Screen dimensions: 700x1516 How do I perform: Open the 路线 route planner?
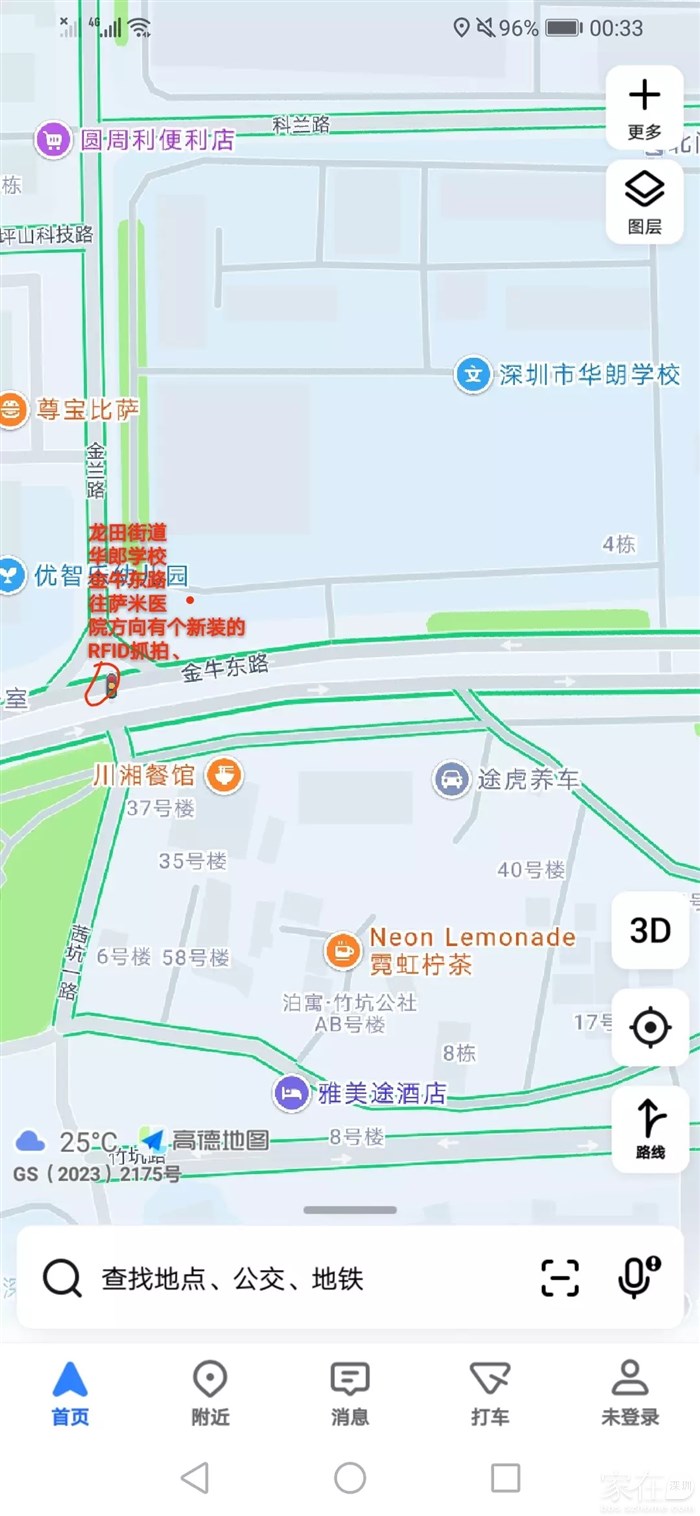coord(650,1128)
